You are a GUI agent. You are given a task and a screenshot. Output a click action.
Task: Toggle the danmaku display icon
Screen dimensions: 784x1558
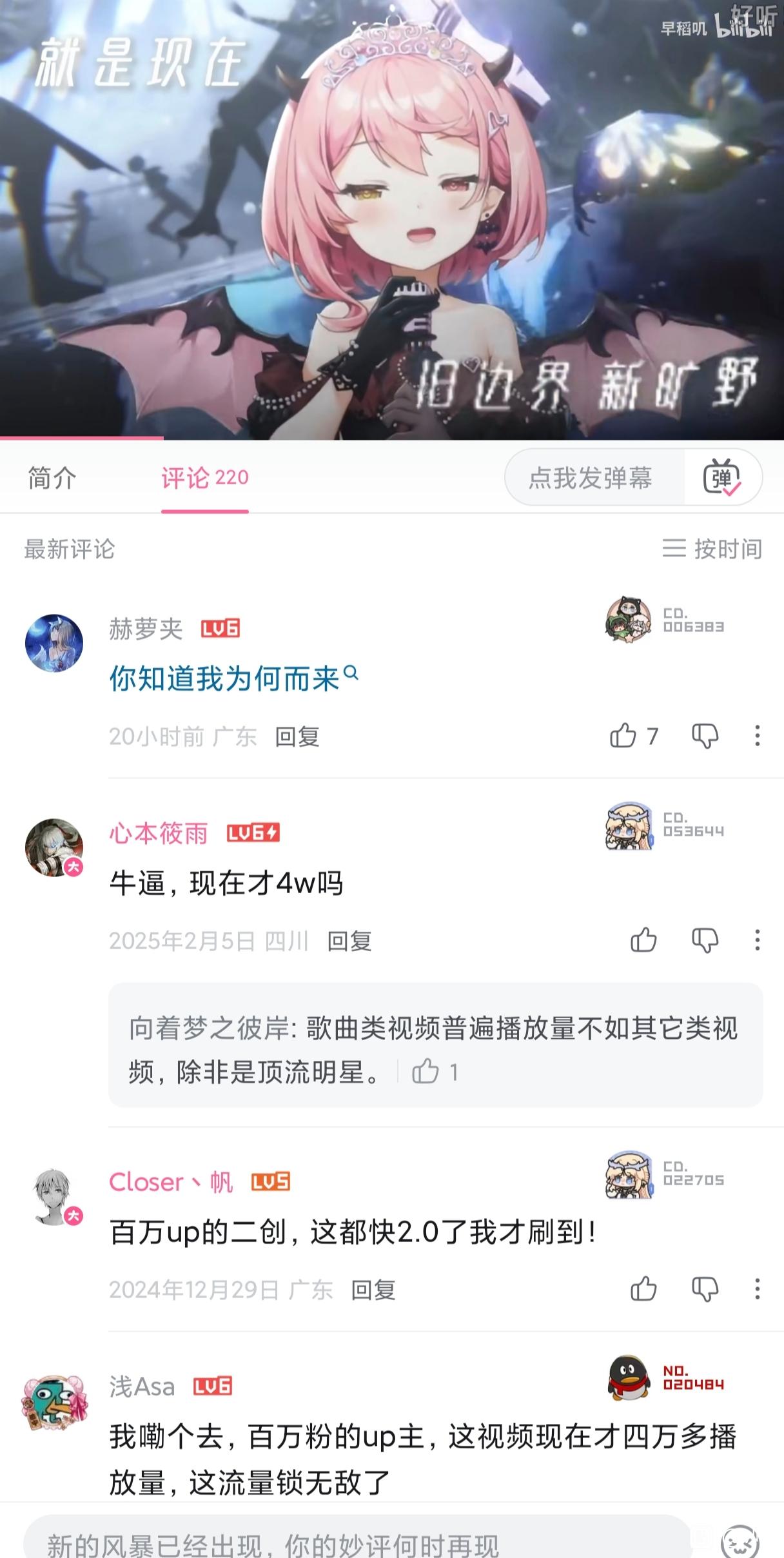[722, 478]
